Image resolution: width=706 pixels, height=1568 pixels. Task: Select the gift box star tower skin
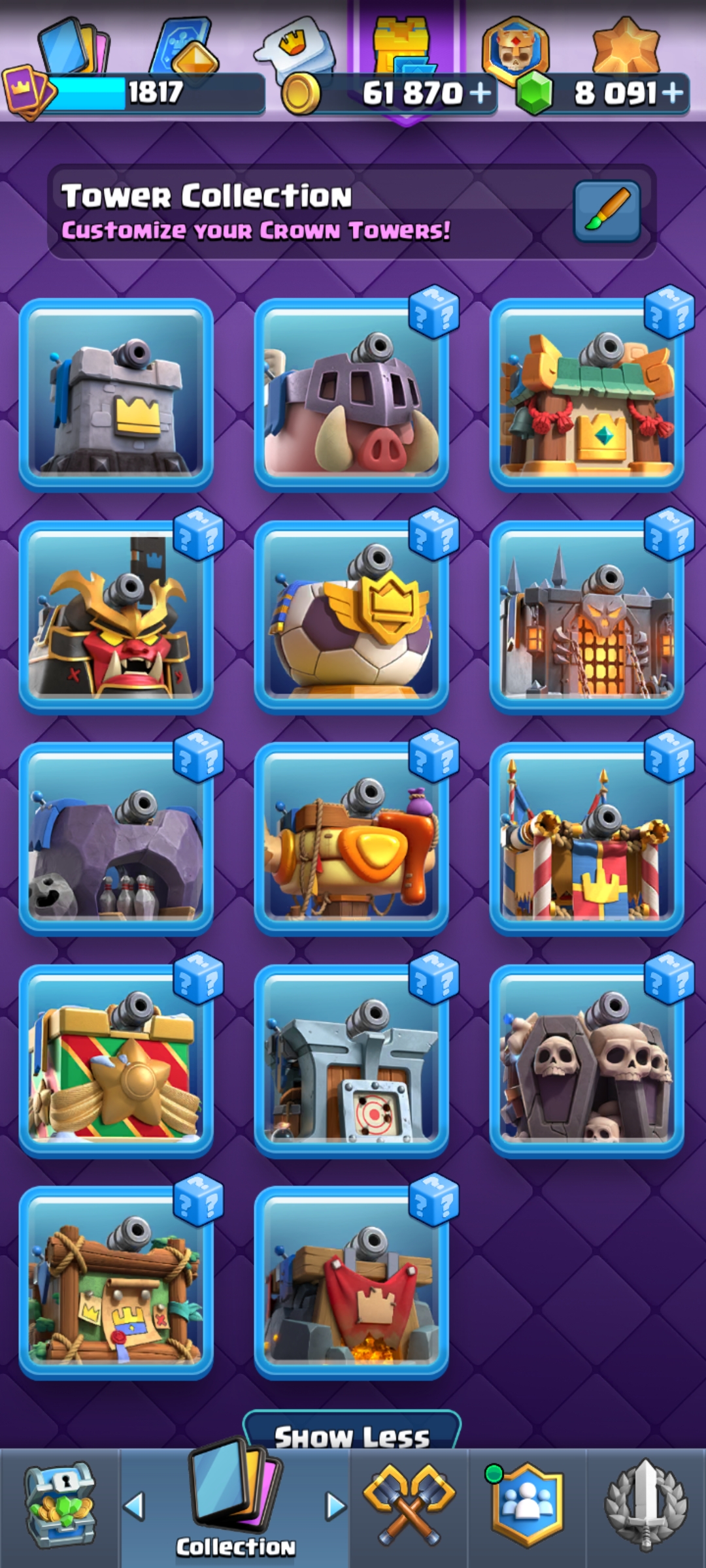point(116,1061)
